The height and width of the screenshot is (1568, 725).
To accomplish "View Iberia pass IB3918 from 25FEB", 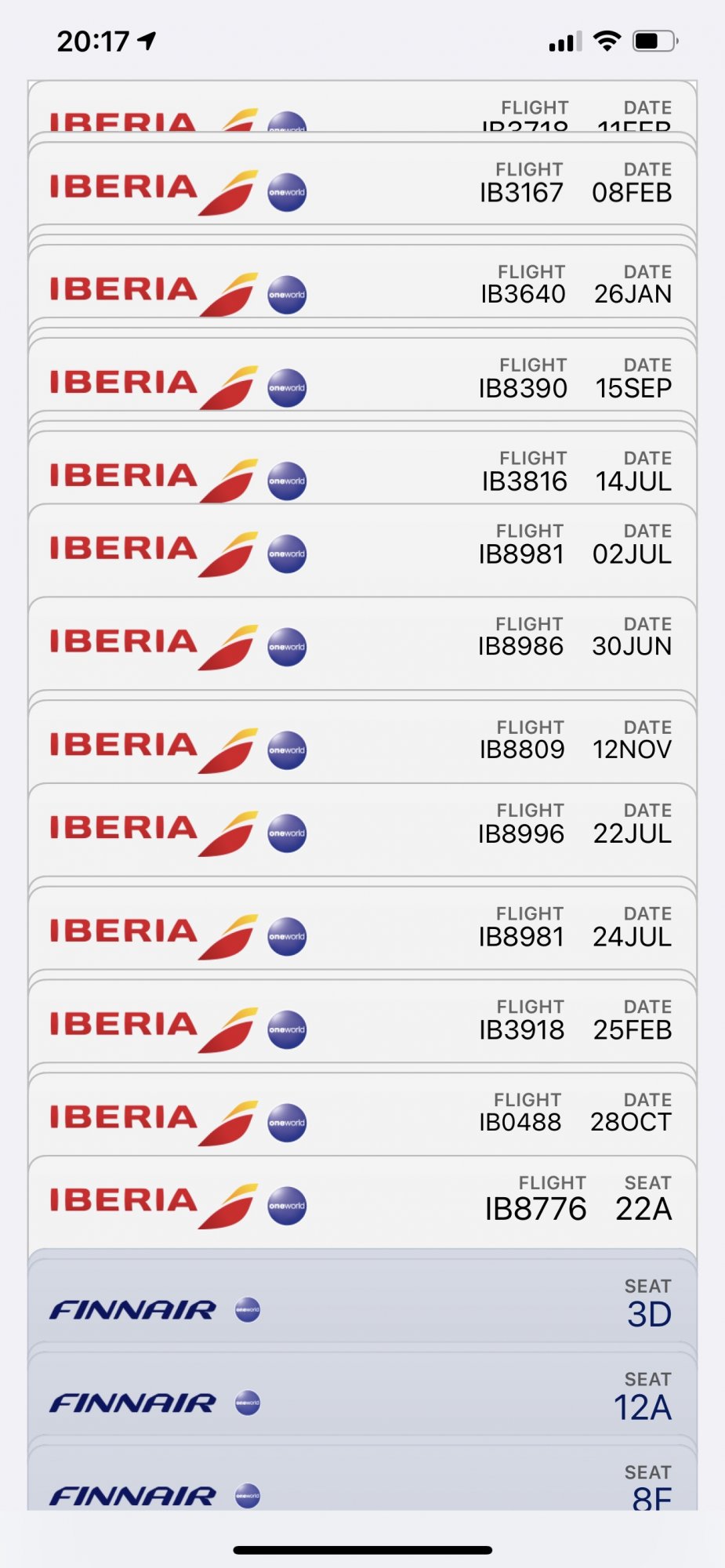I will 362,1022.
